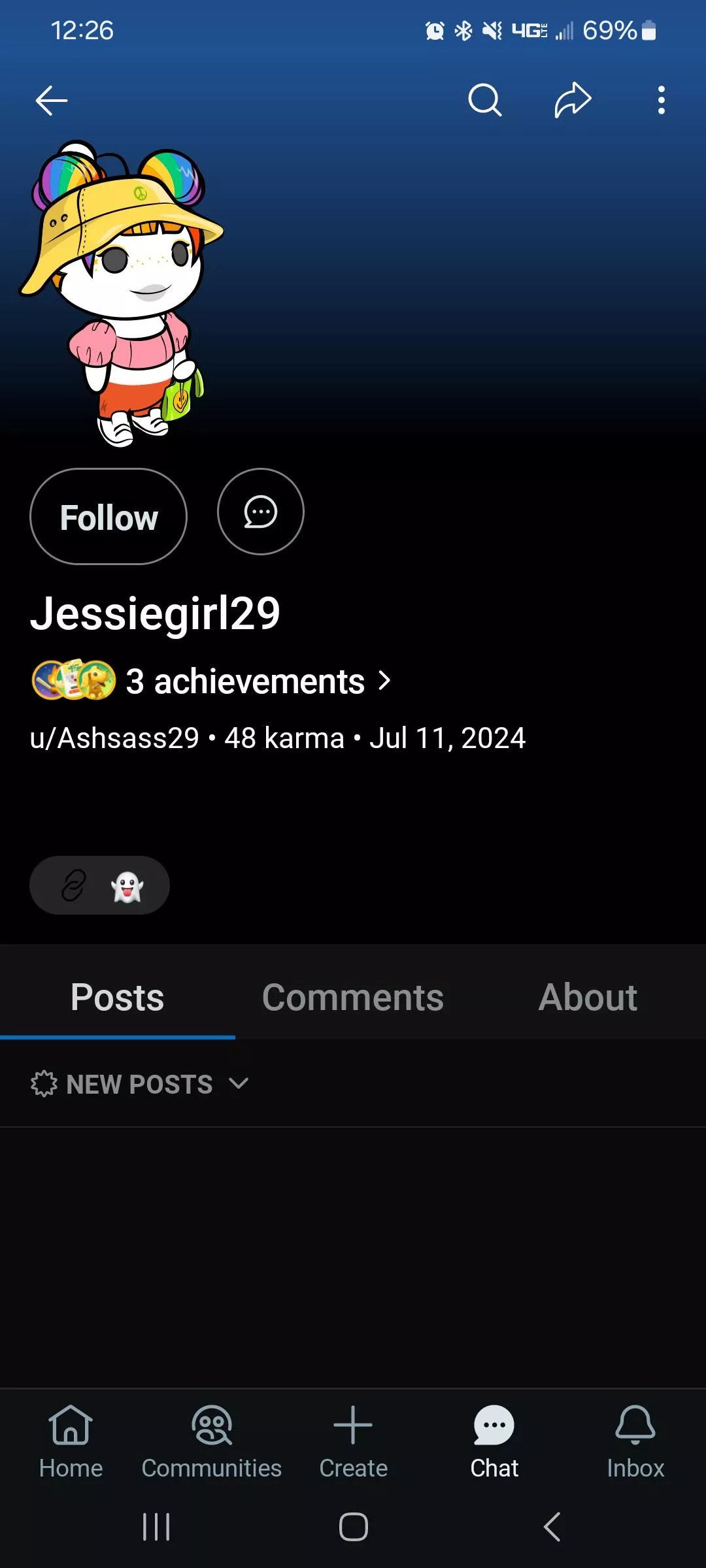View the 3 achievements
The image size is (706, 1568).
click(x=245, y=681)
